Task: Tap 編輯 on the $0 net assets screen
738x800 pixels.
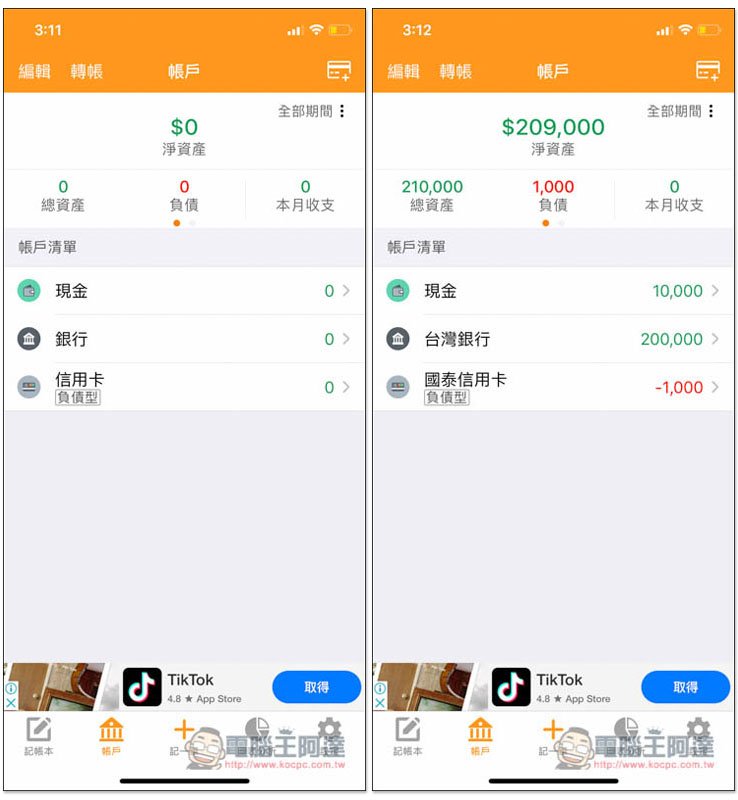Action: point(34,71)
